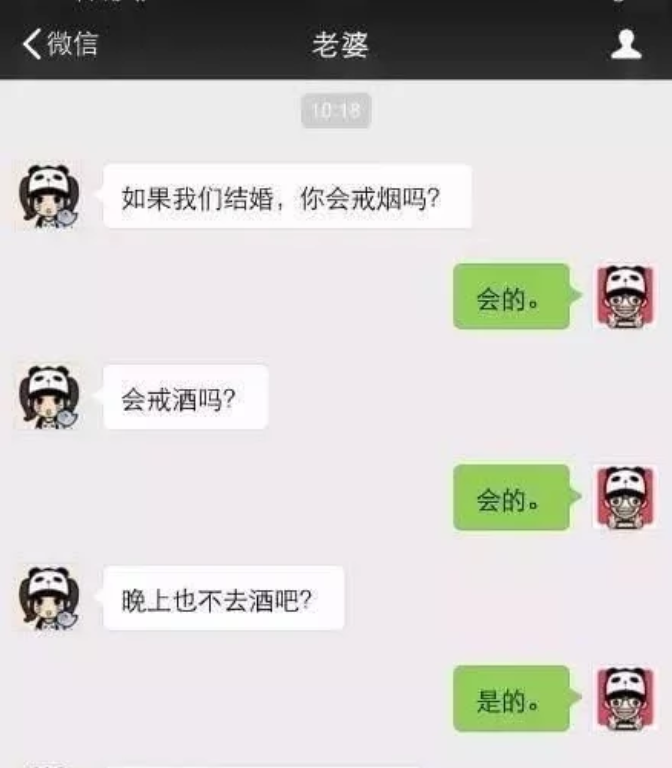The width and height of the screenshot is (672, 768).
Task: Tap the avatar beside 如果我们结婚 message
Action: pos(48,196)
